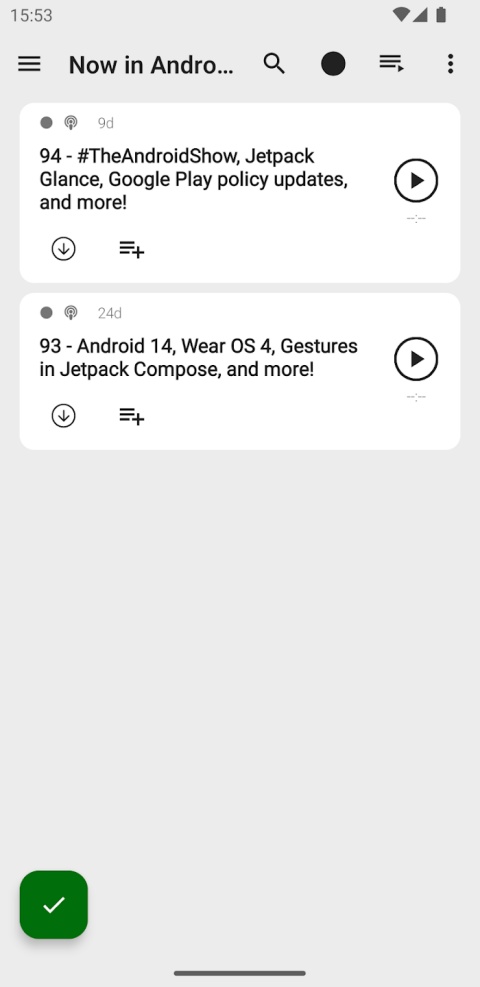
Task: Open the overflow menu
Action: click(450, 64)
